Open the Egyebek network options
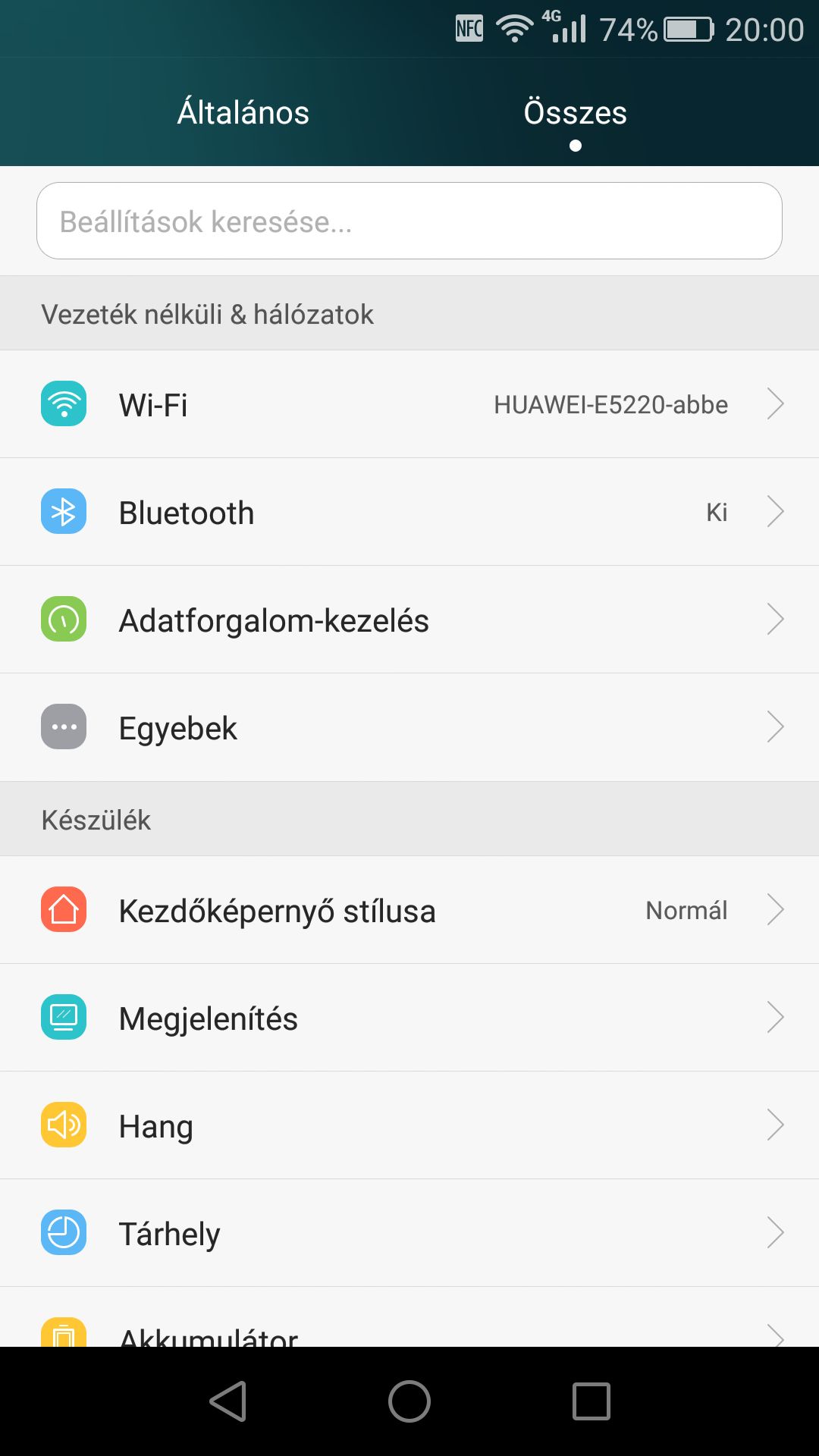This screenshot has width=819, height=1456. 409,727
